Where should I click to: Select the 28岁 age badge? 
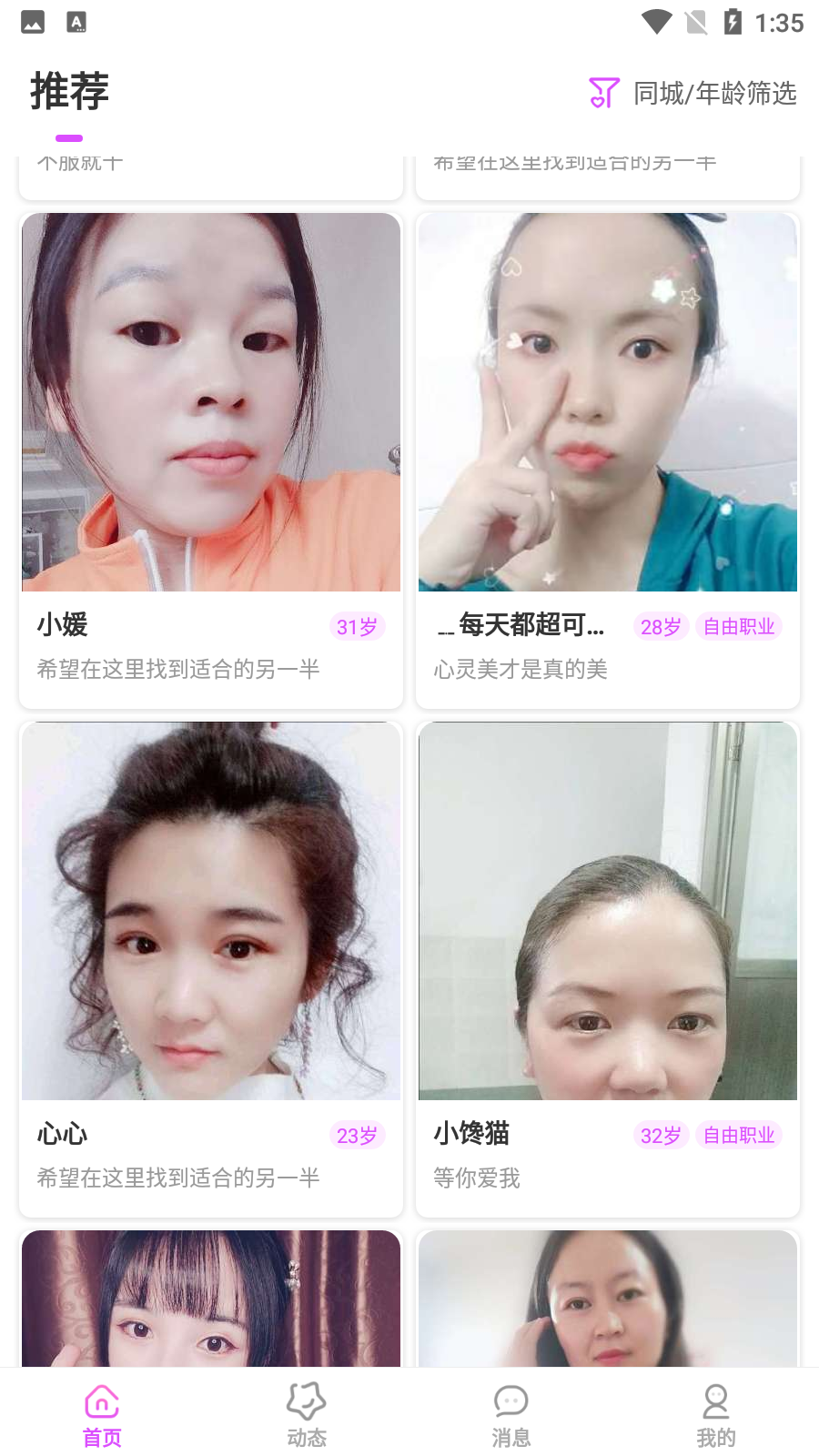(661, 626)
